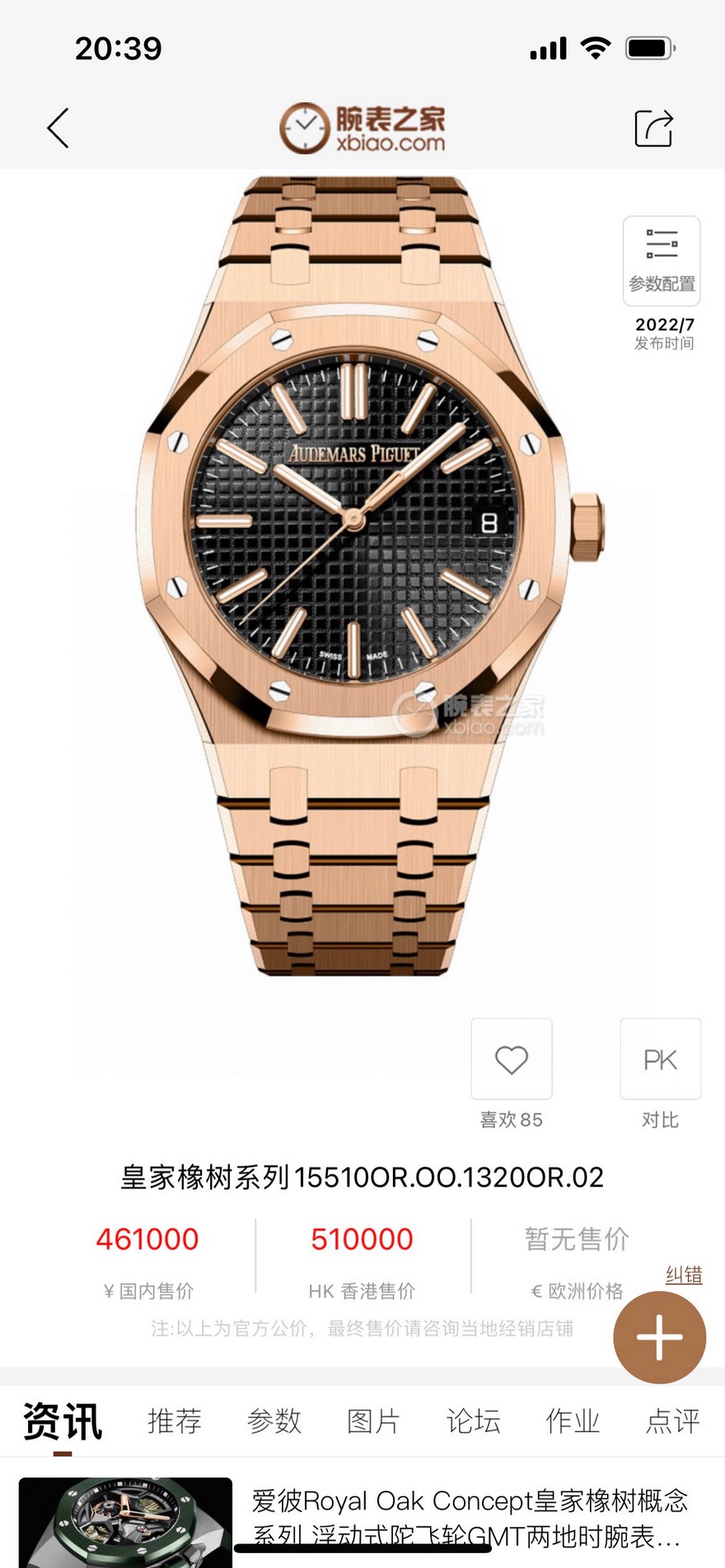Tap the 纠错 correction link

tap(684, 1275)
